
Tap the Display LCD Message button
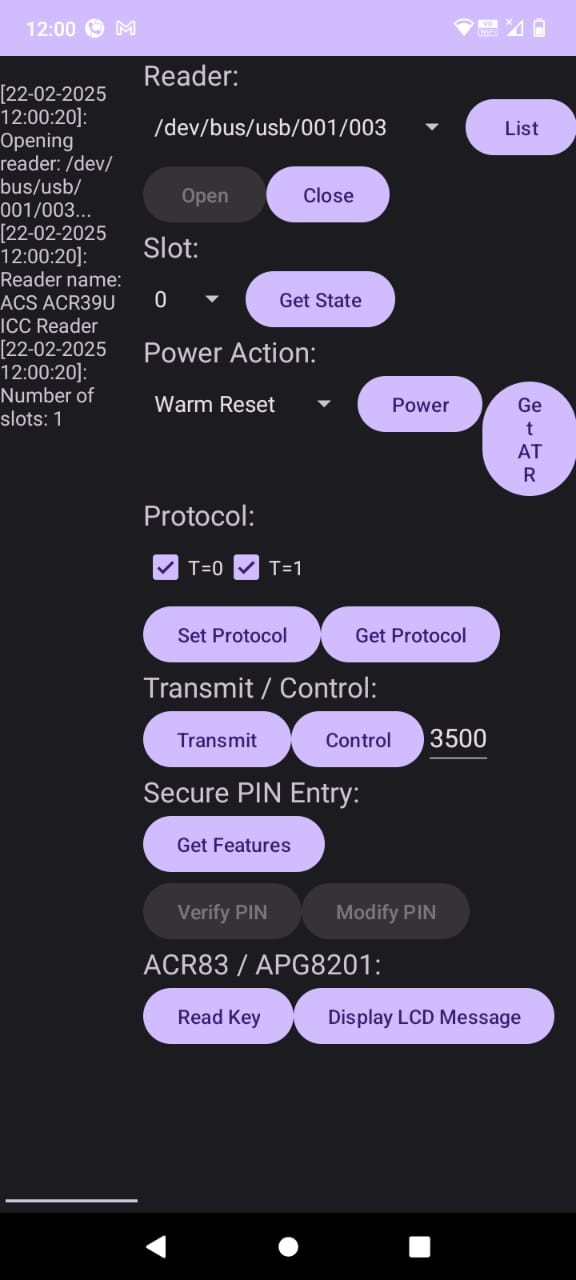[x=424, y=1017]
